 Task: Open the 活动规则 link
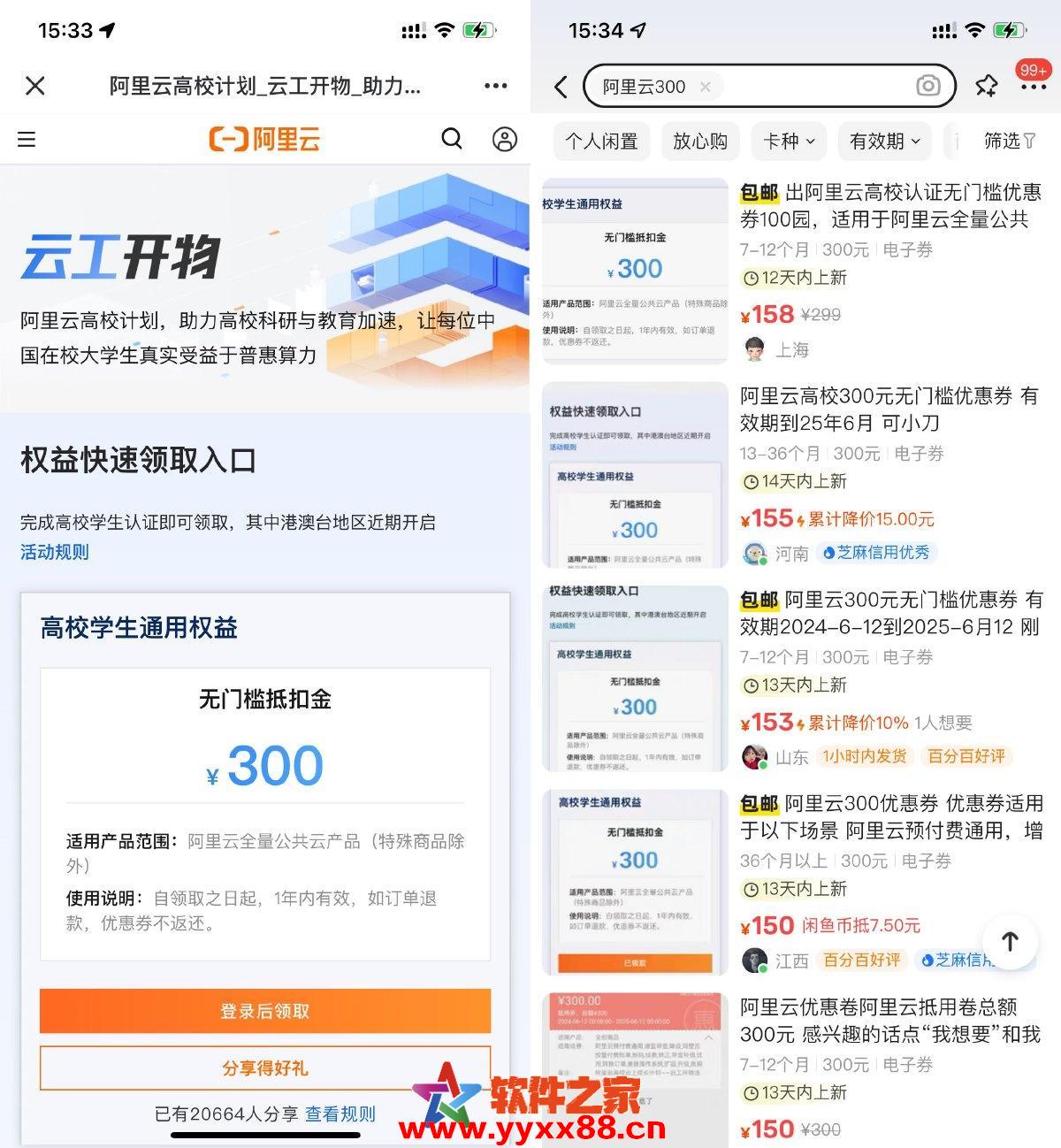[55, 552]
